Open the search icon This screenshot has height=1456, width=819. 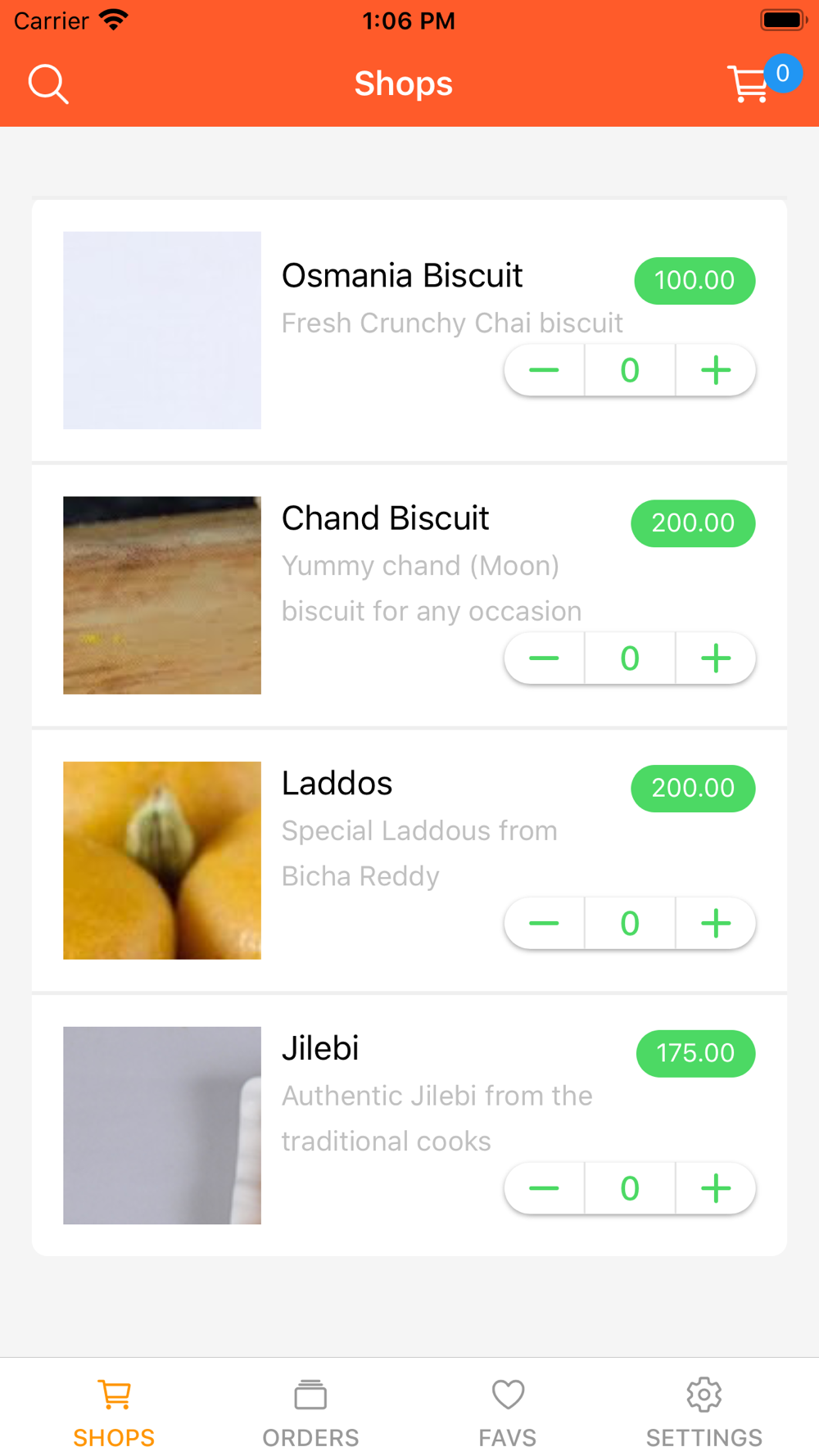tap(48, 84)
